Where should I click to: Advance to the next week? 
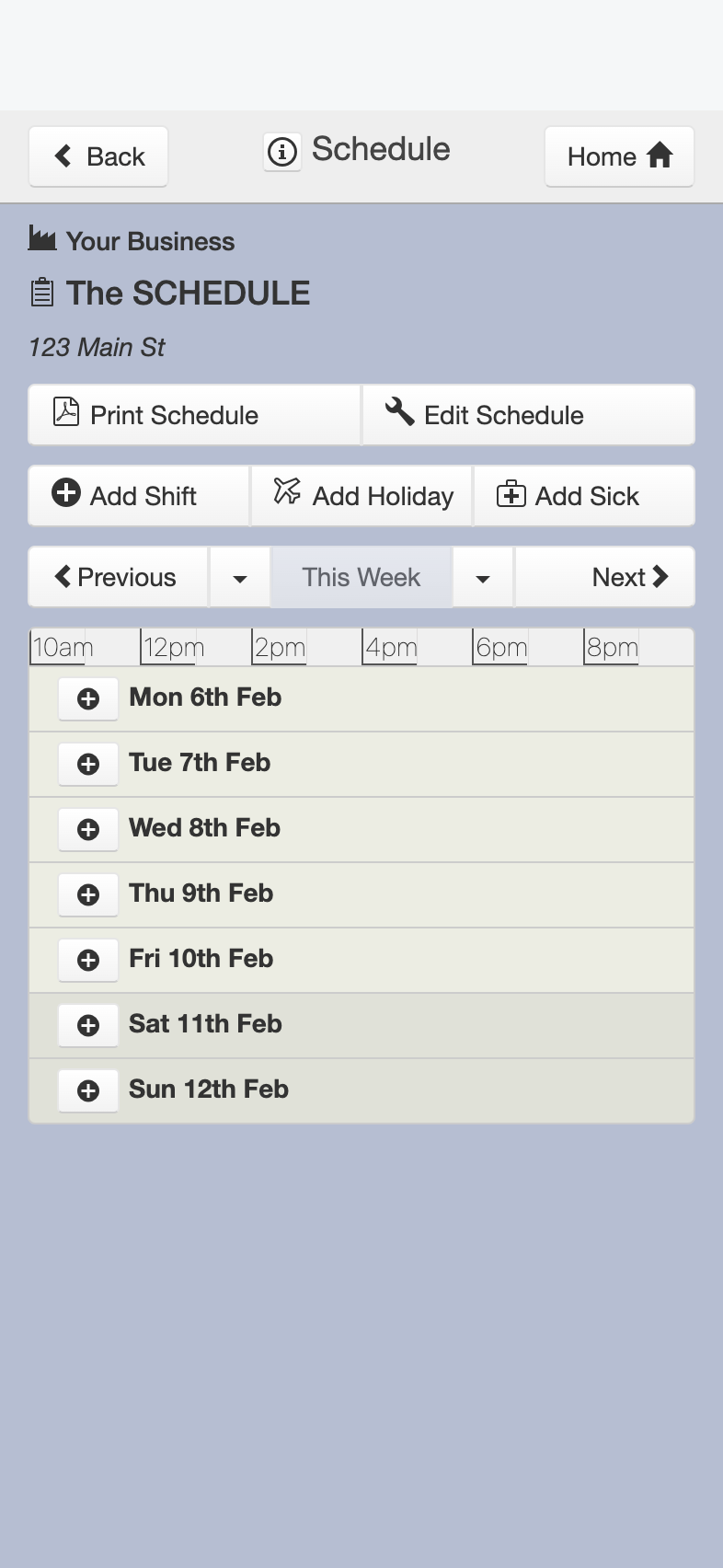(x=604, y=577)
